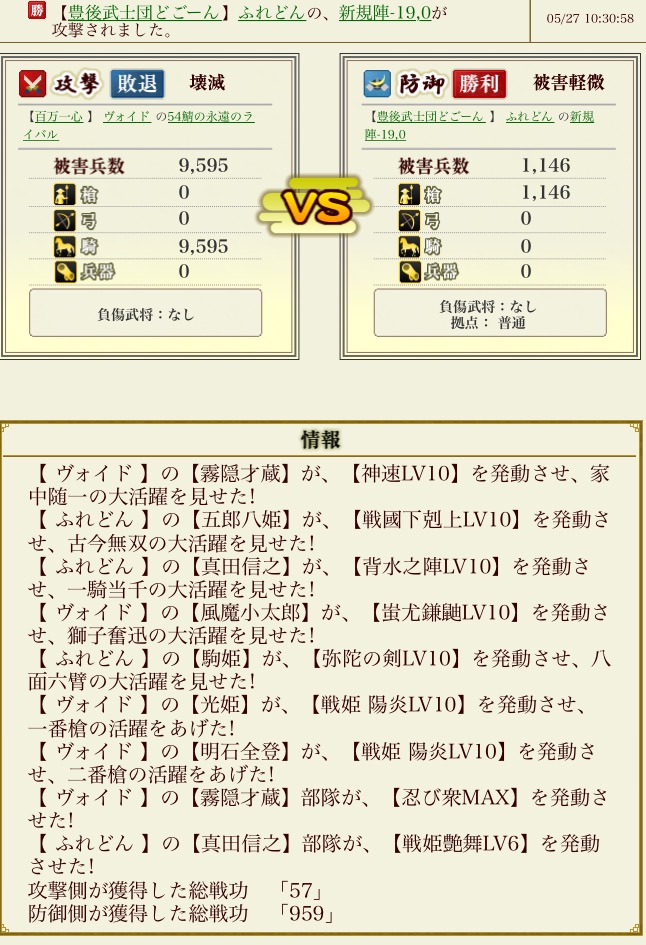View the attacker ヴォイド's profile
Screen dimensions: 646x945
point(127,117)
